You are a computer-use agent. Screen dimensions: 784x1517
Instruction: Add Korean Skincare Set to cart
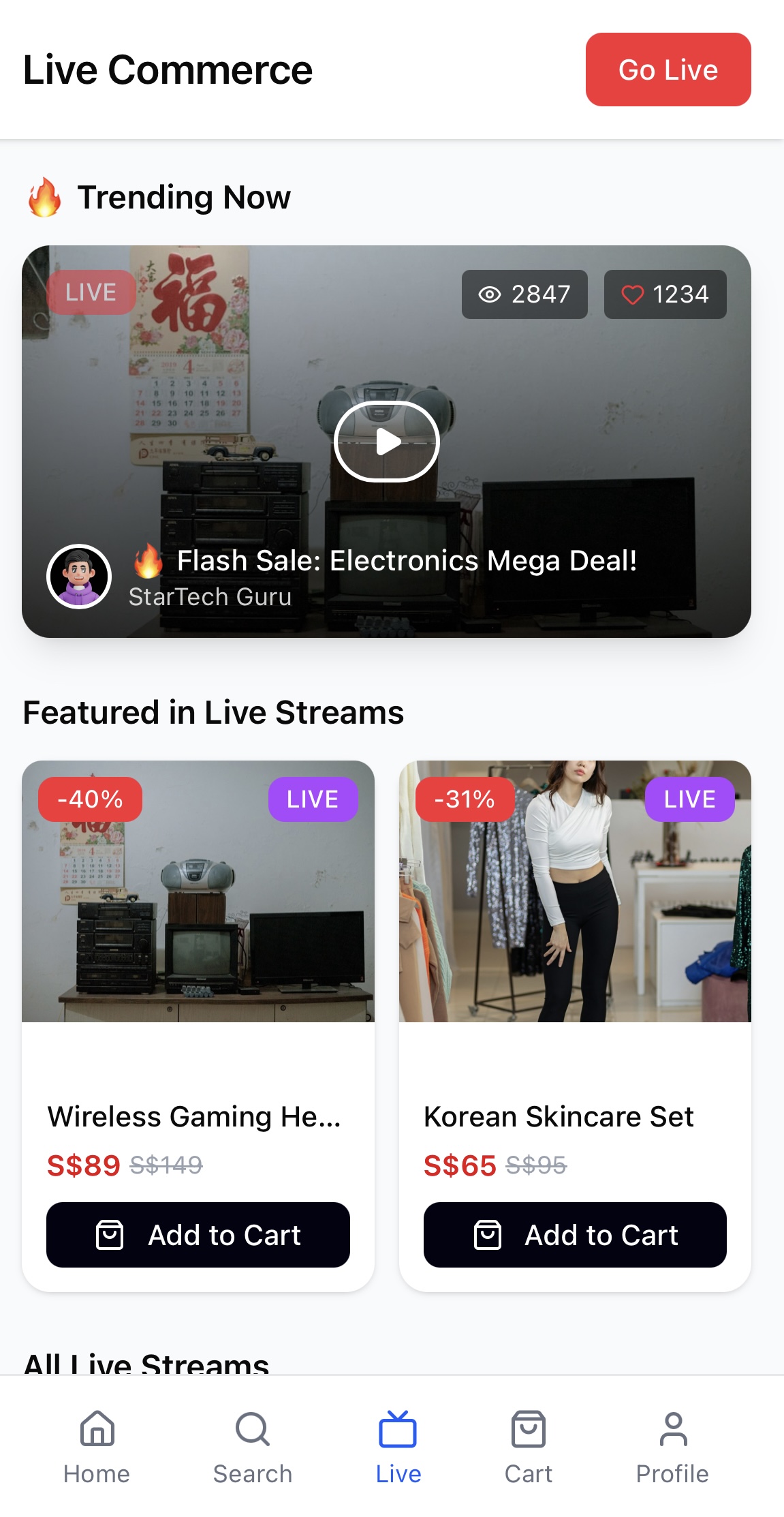tap(574, 1235)
